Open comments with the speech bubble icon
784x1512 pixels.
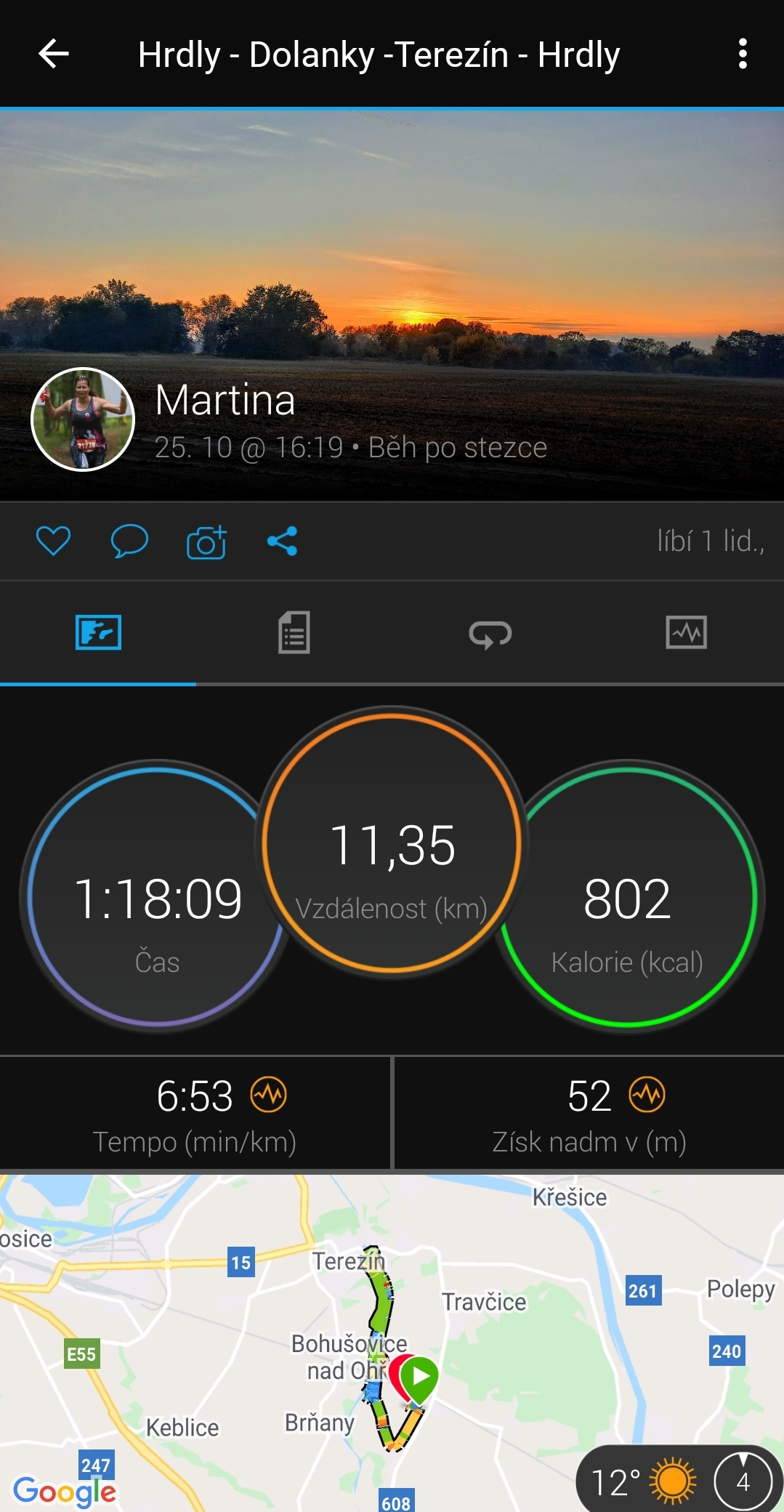[129, 541]
